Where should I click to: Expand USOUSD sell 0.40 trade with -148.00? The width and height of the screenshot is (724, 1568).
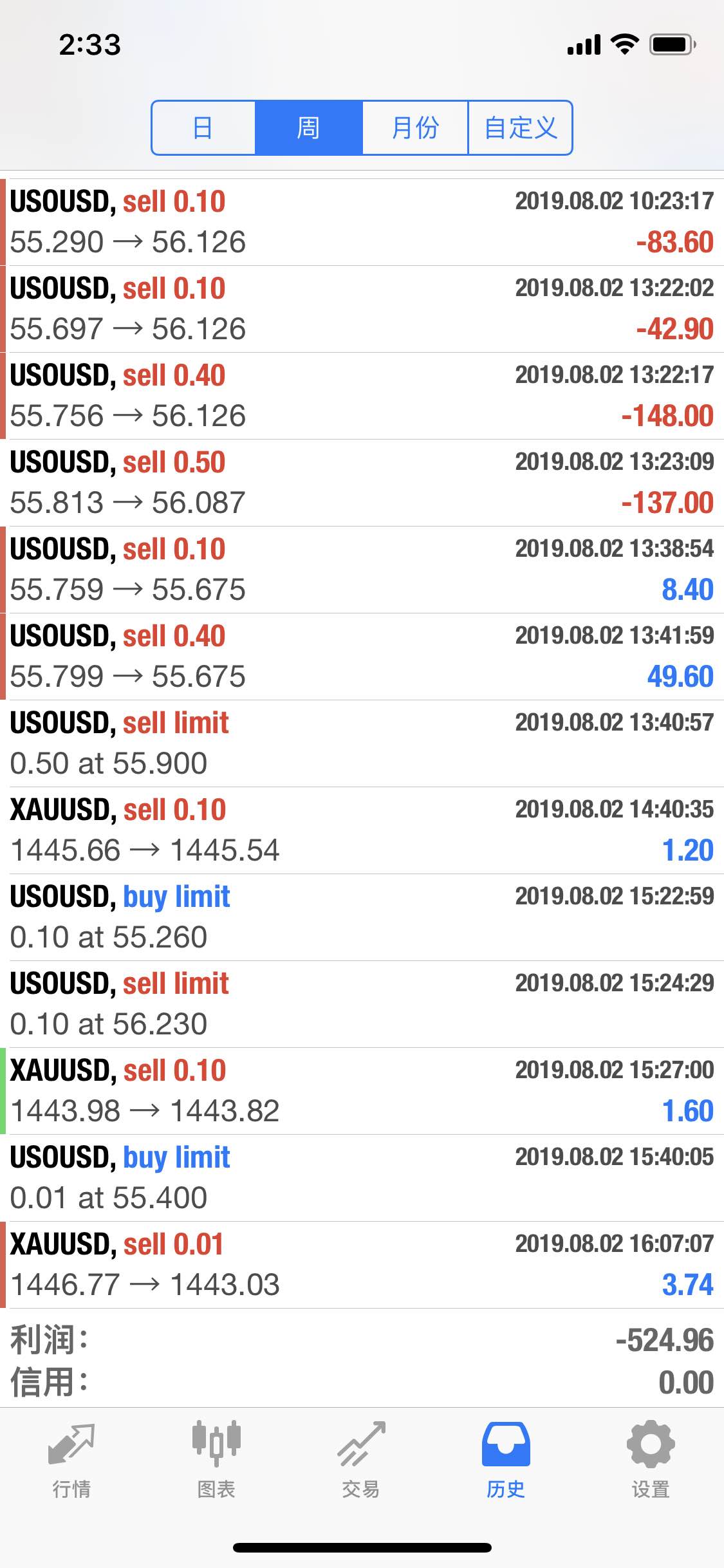(362, 396)
